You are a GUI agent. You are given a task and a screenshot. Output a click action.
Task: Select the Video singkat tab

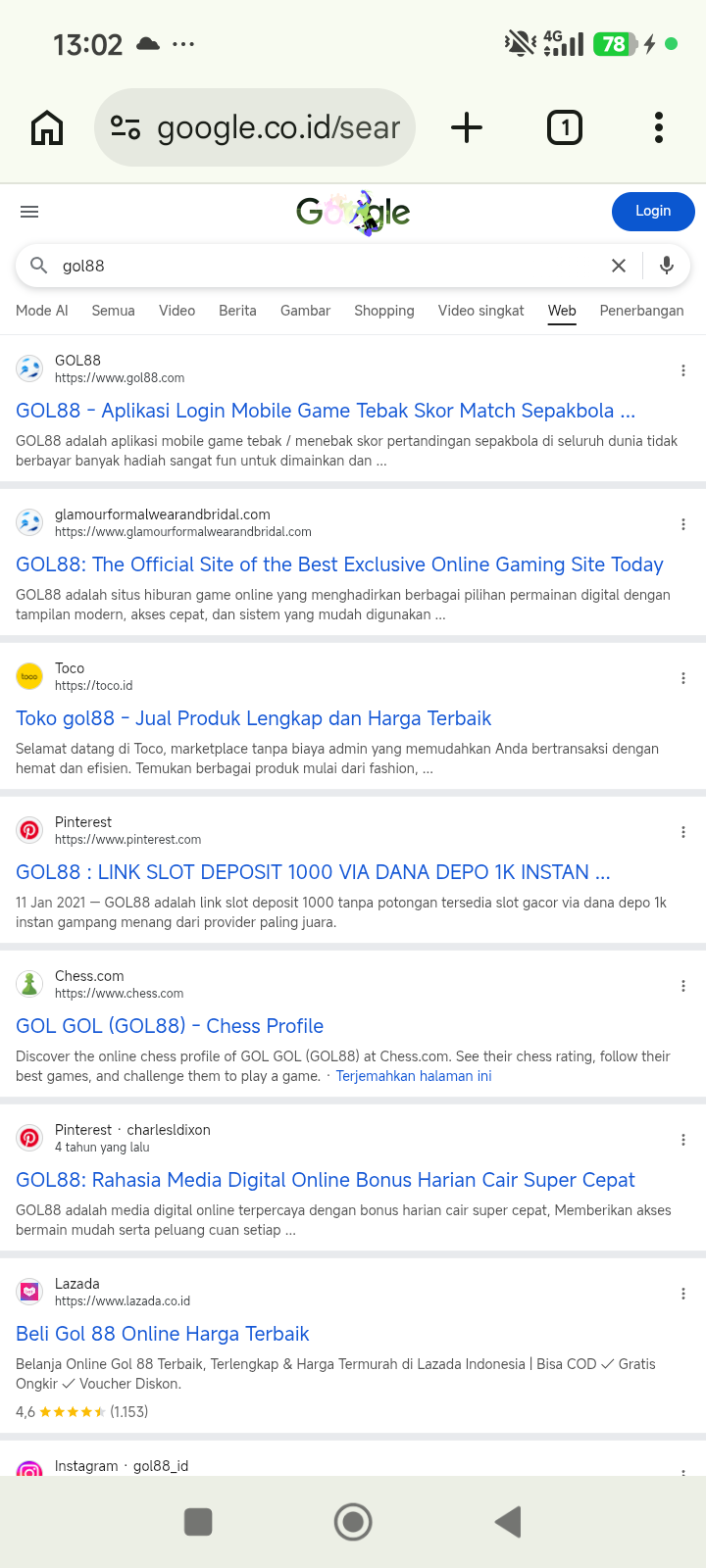481,311
